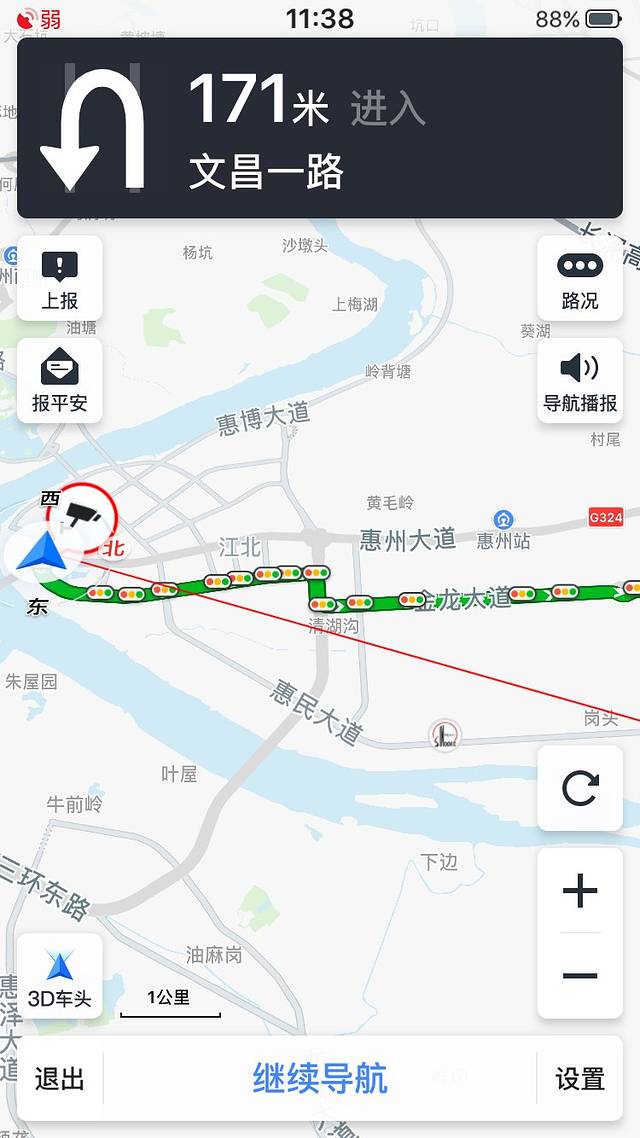The image size is (640, 1138).
Task: Tap 报平安 to share safe arrival
Action: (60, 381)
